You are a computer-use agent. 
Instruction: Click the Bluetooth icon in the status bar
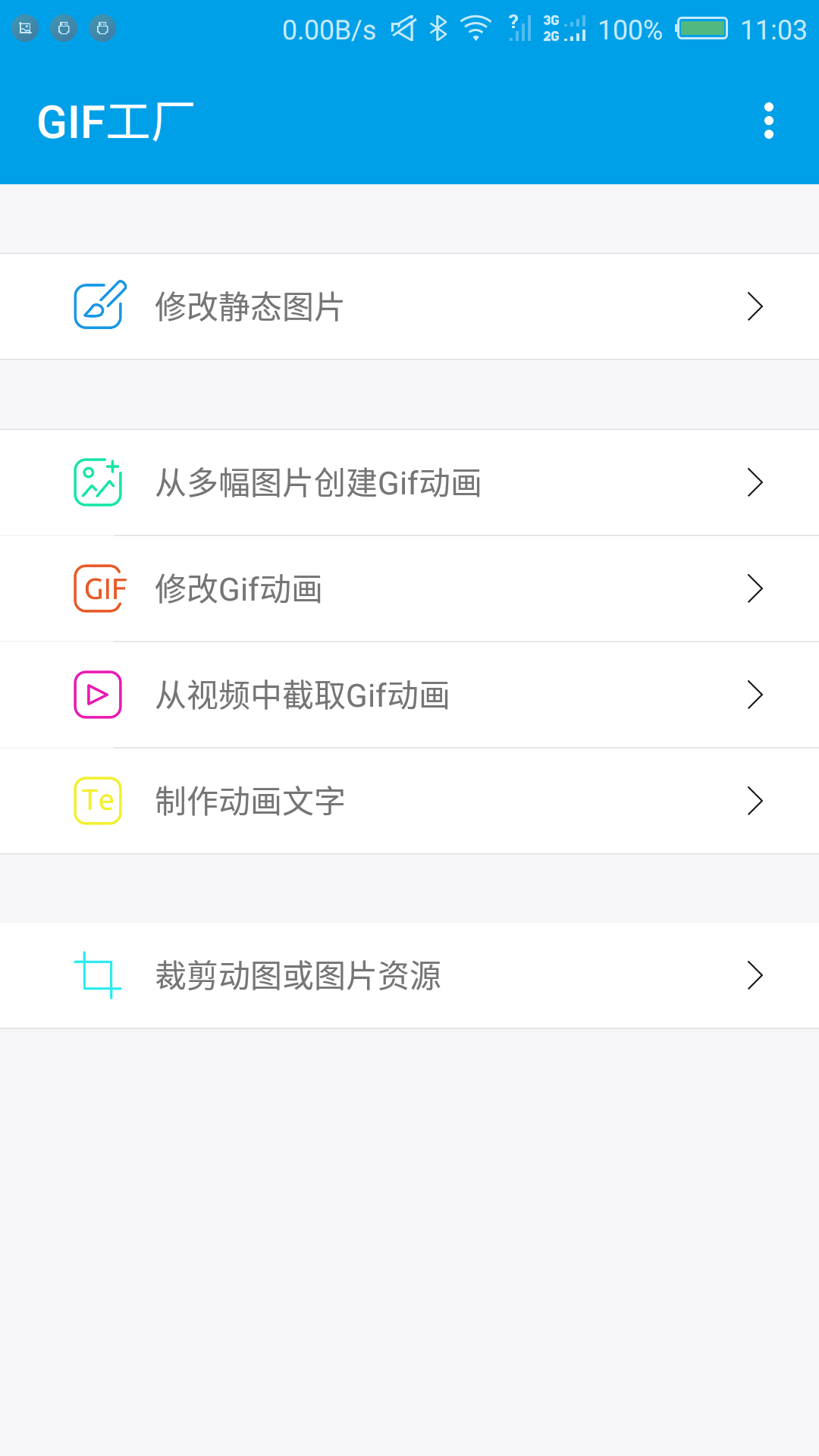(437, 27)
